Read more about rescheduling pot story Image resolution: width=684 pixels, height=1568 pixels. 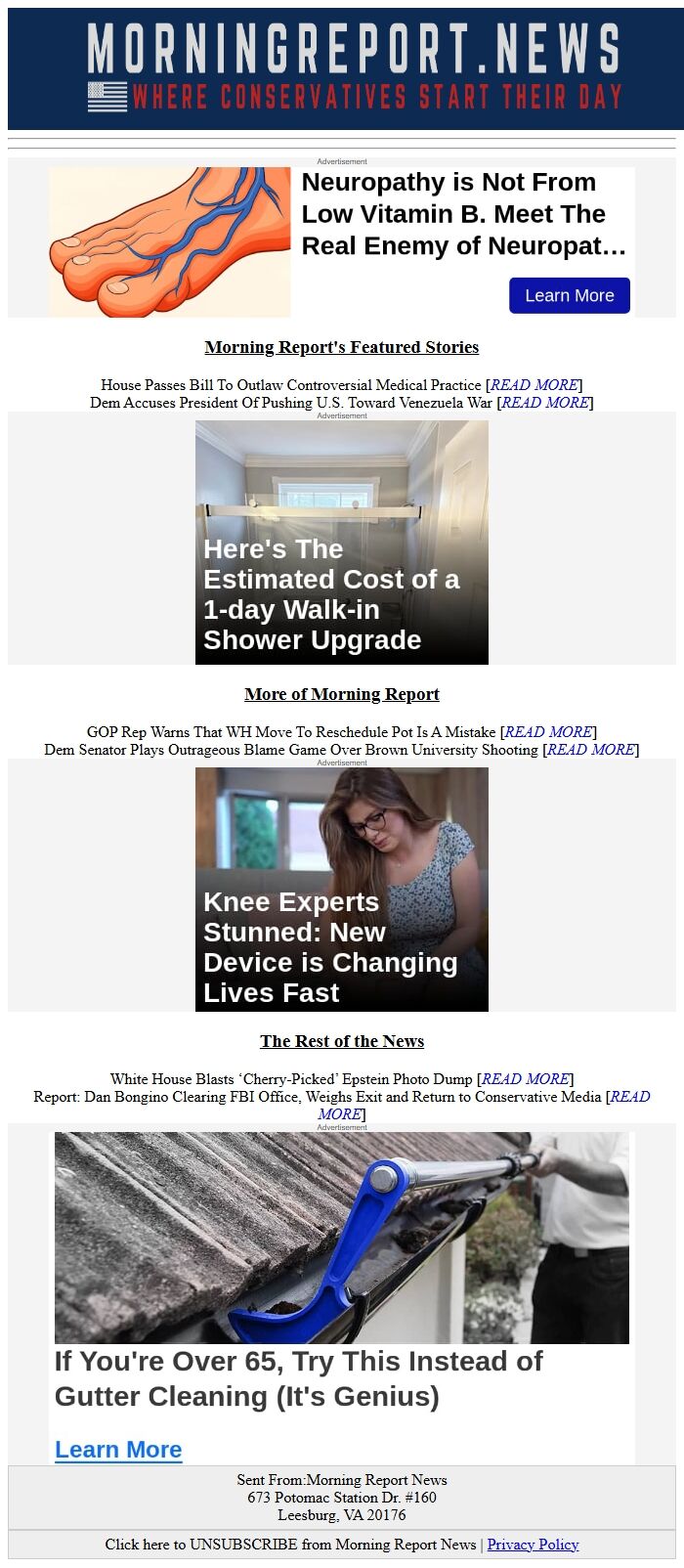(548, 732)
